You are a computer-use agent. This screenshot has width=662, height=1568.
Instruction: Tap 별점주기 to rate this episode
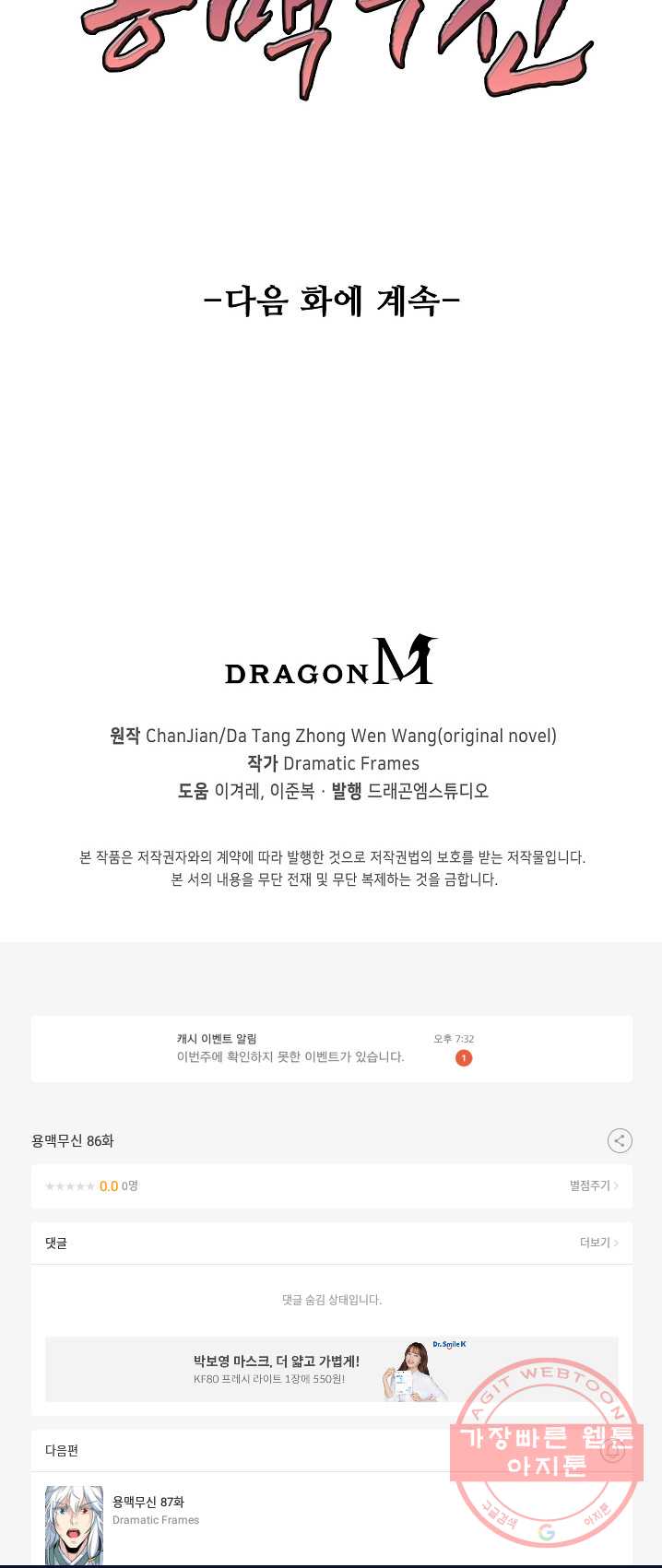pyautogui.click(x=593, y=1185)
